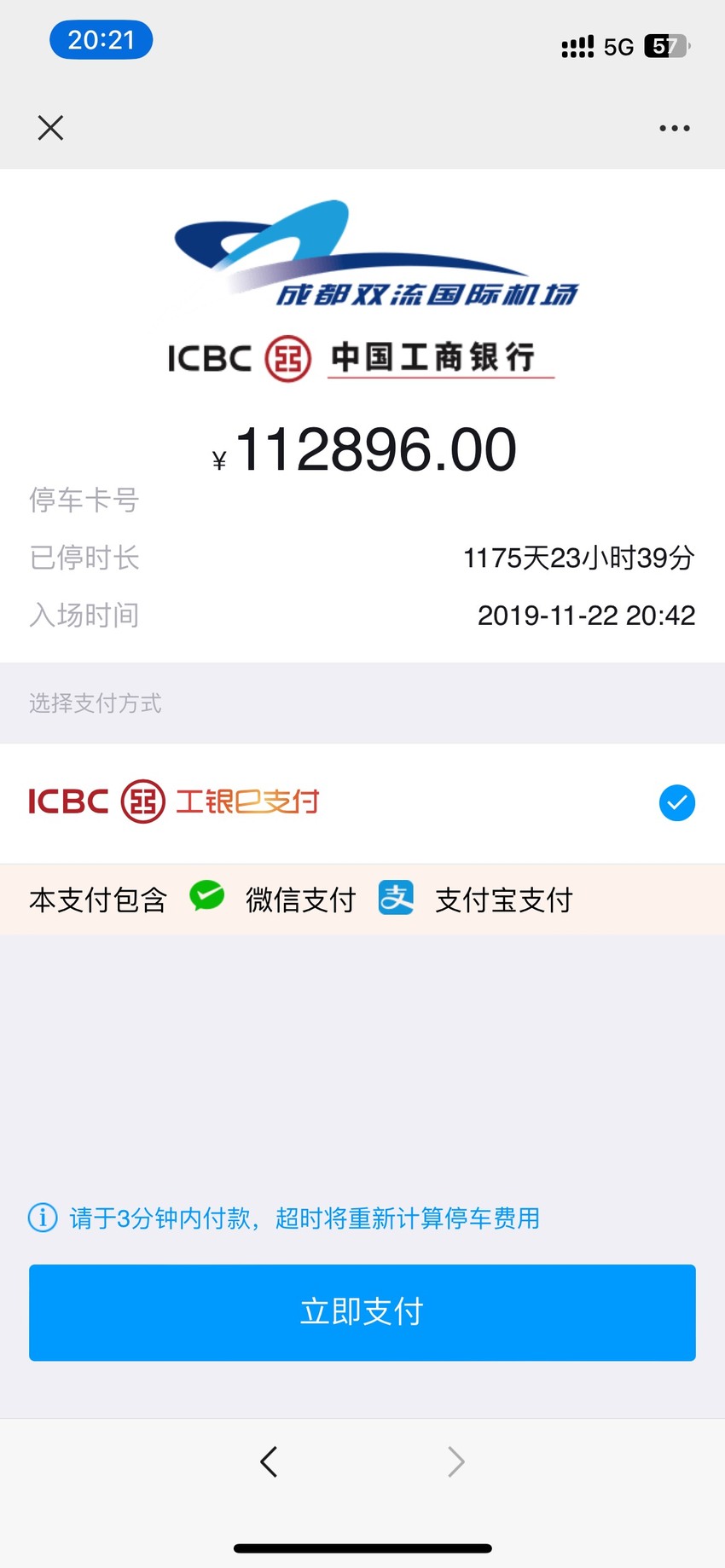This screenshot has width=725, height=1568.
Task: Select the ICBC 工银e支付 payment method
Action: point(362,802)
